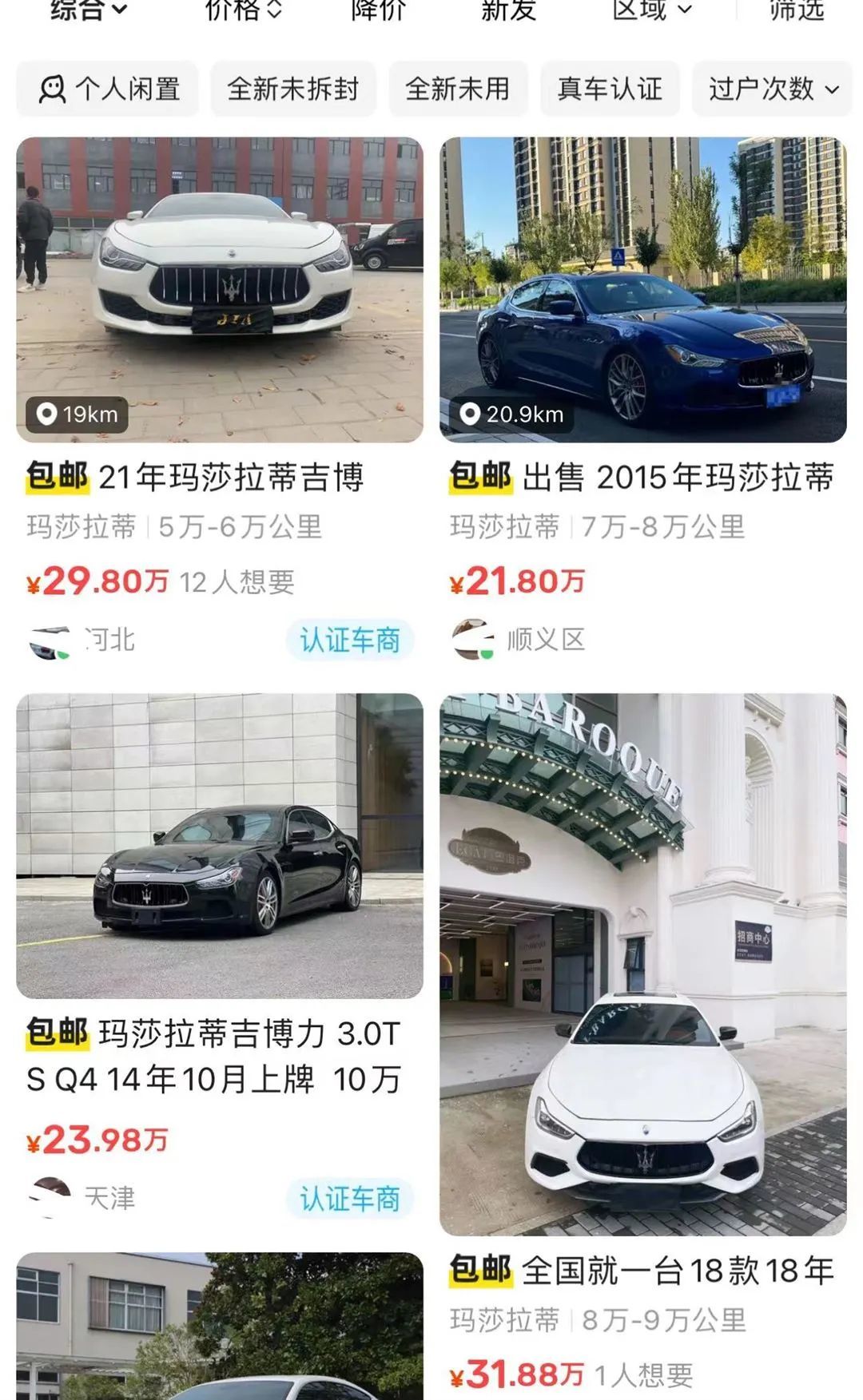Open the 21年玛莎拉蒂吉博 listing
Image resolution: width=863 pixels, height=1400 pixels.
coord(220,291)
